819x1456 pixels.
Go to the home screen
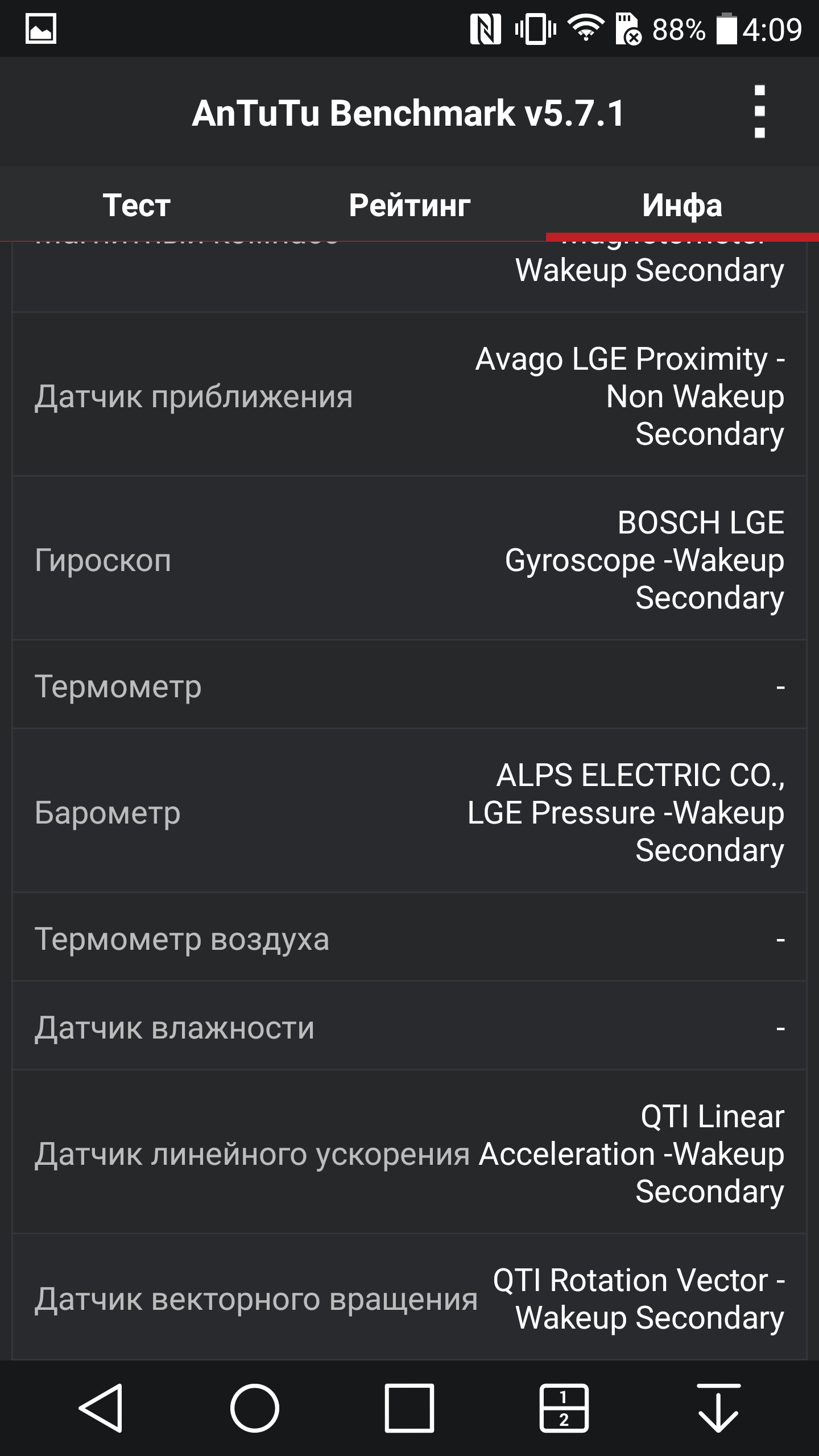point(255,1408)
